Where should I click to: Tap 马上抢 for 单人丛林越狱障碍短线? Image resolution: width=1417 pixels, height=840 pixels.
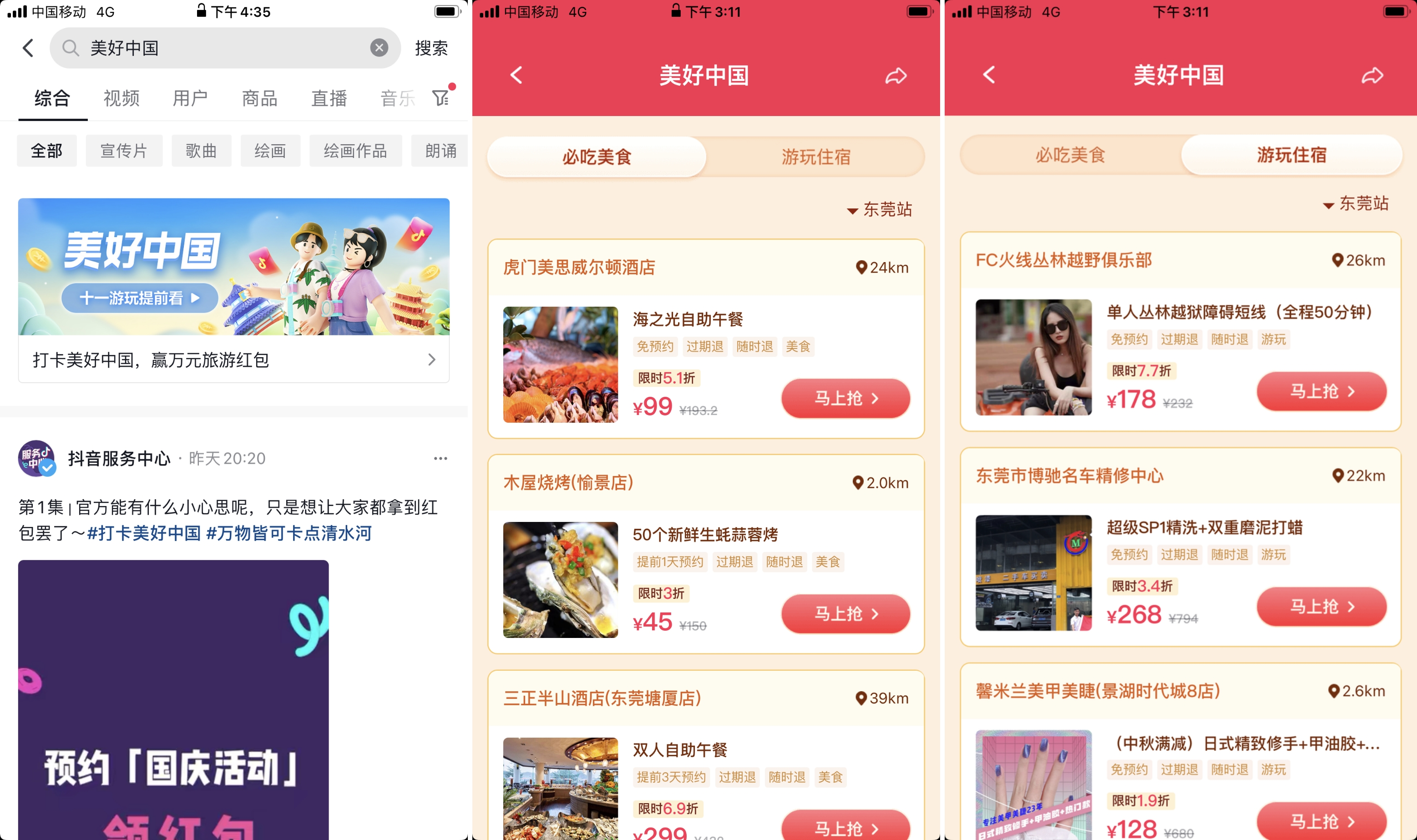click(x=1321, y=391)
